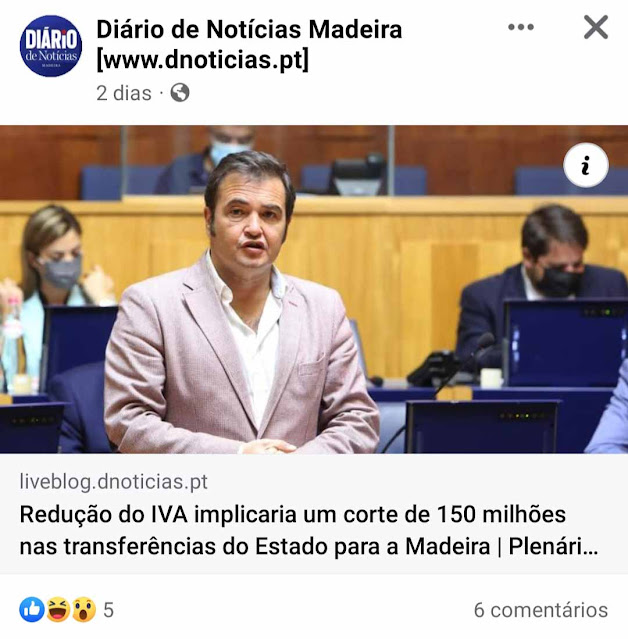Image resolution: width=628 pixels, height=639 pixels.
Task: Open the Diário de Notícias Madeira page name
Action: [x=249, y=44]
